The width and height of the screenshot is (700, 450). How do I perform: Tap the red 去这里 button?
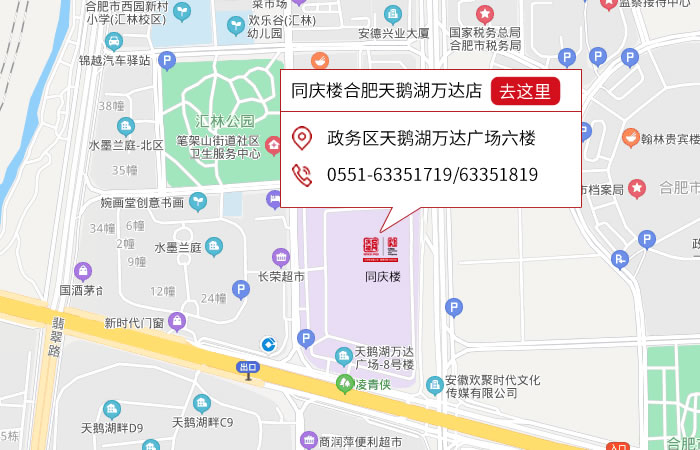coord(525,91)
